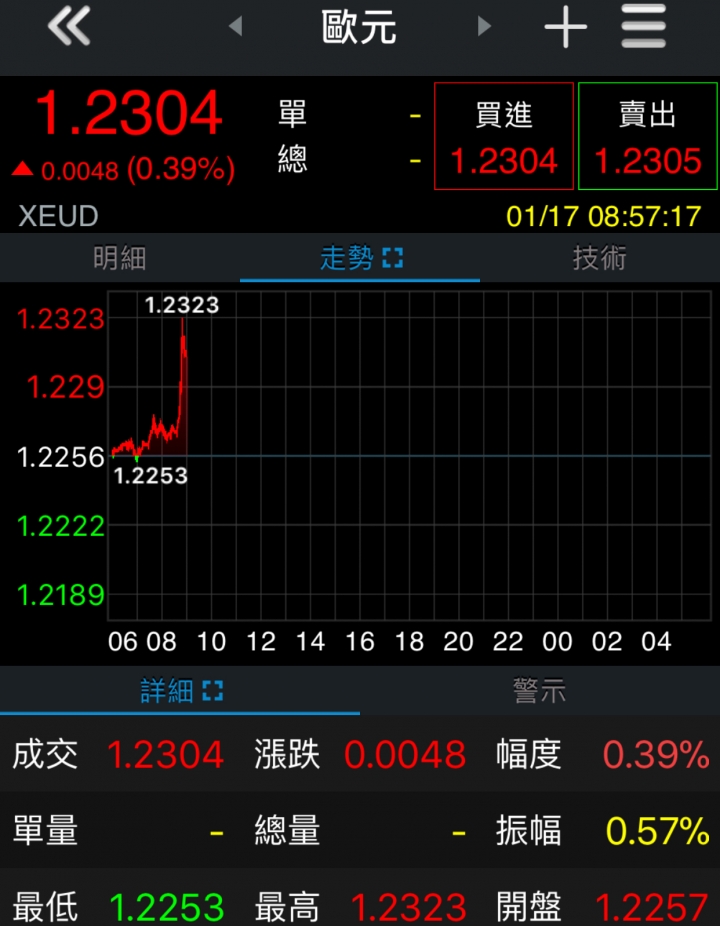Show the 詳細 details tab
The image size is (720, 926).
(180, 691)
